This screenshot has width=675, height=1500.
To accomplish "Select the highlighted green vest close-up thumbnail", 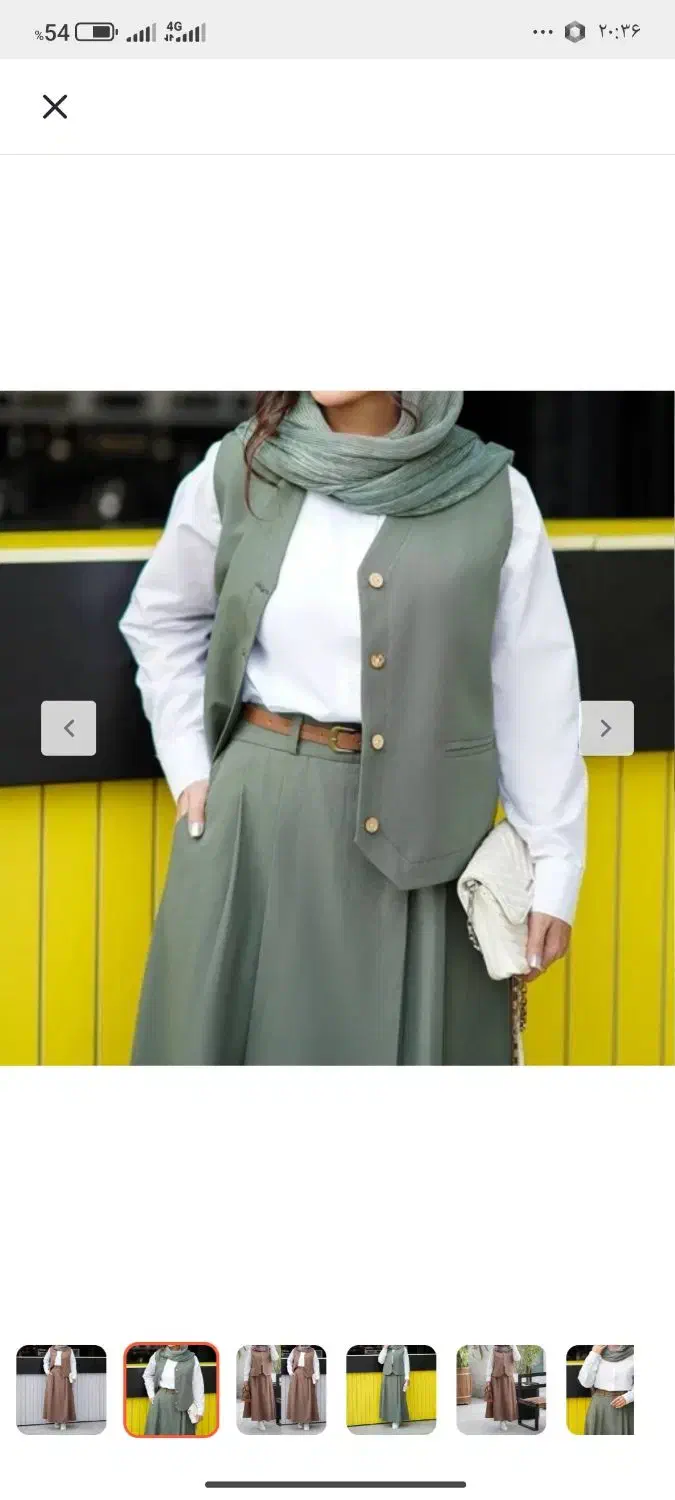I will [171, 1389].
